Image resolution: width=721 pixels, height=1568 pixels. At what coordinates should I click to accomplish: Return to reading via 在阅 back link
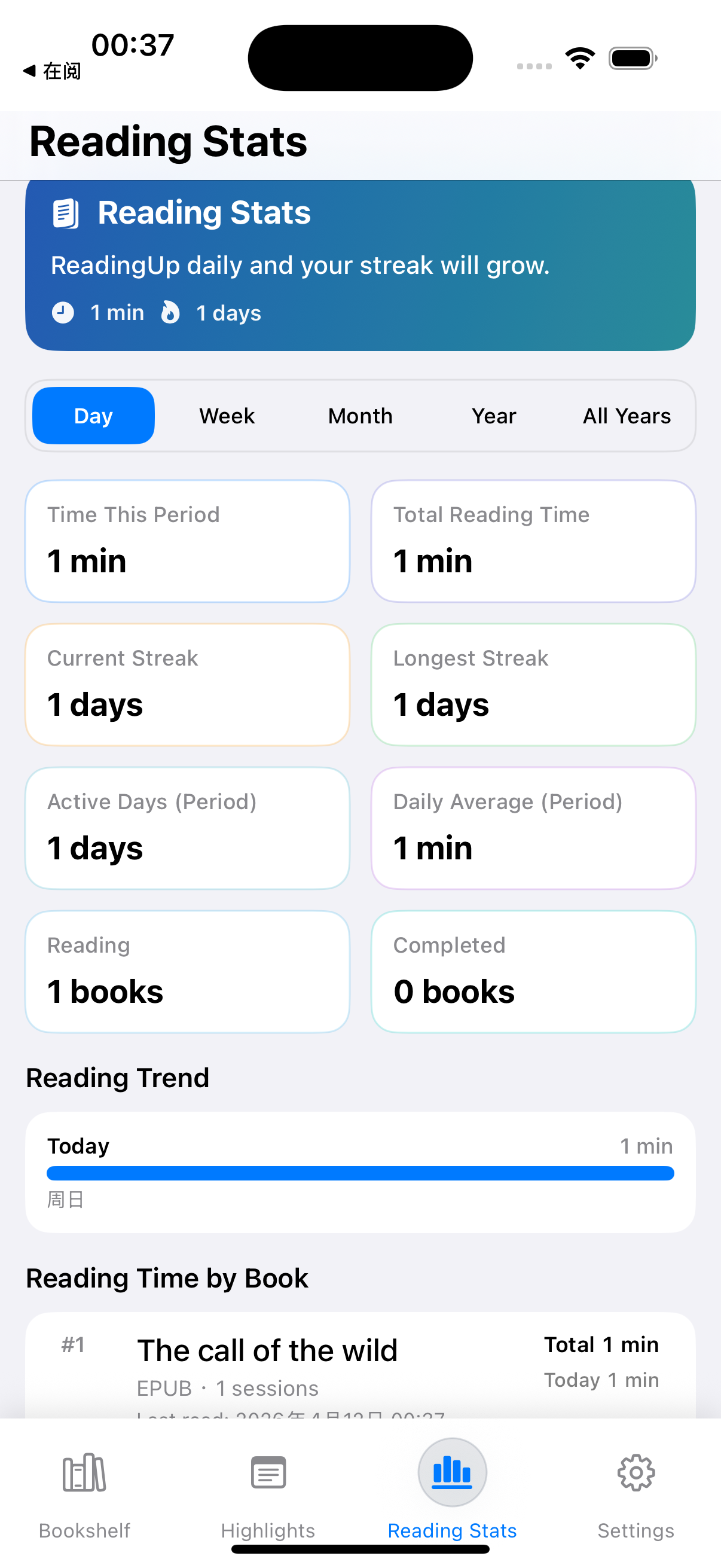click(x=52, y=71)
